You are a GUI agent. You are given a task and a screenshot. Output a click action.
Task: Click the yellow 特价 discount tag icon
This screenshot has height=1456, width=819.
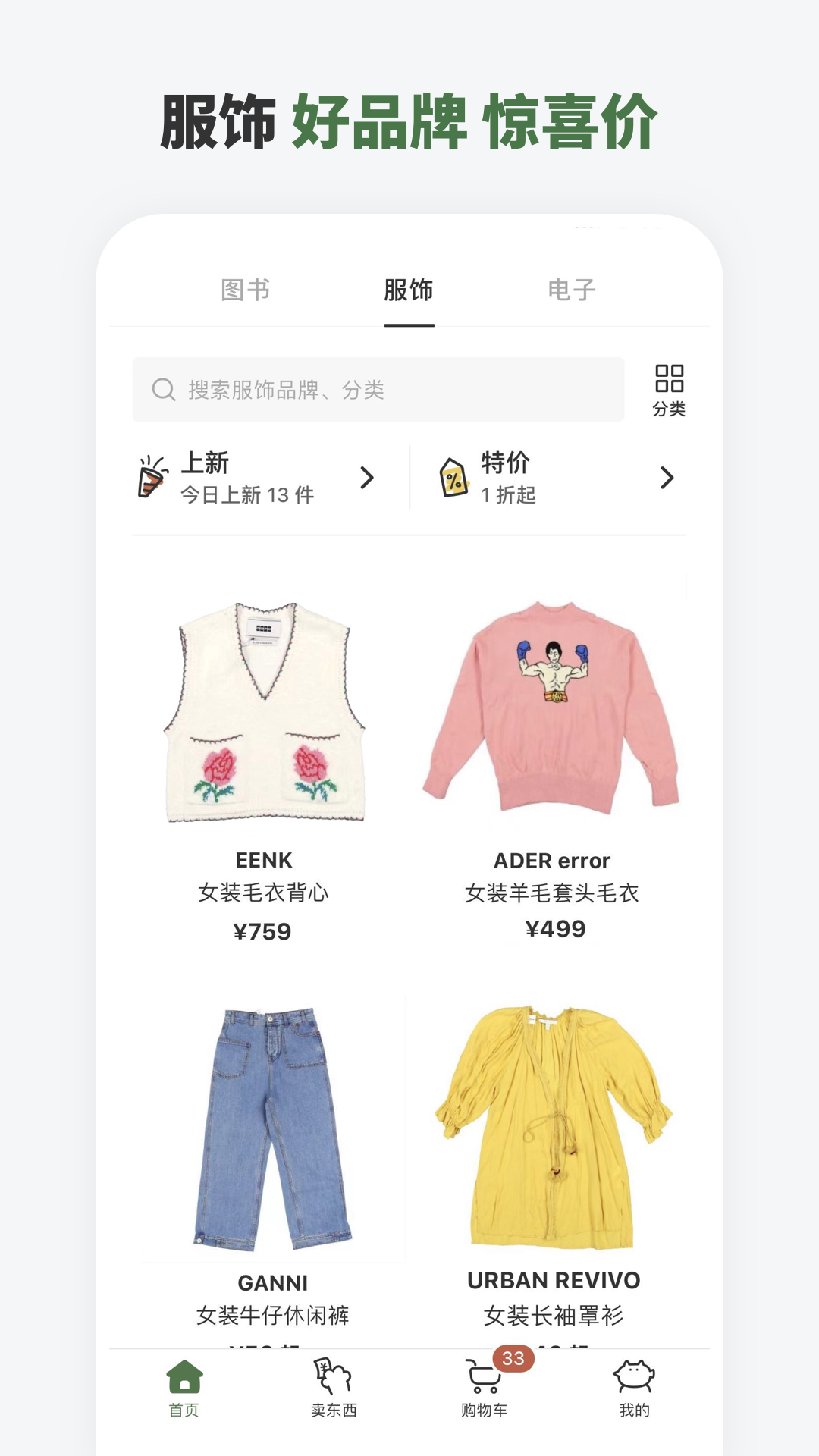pos(453,477)
